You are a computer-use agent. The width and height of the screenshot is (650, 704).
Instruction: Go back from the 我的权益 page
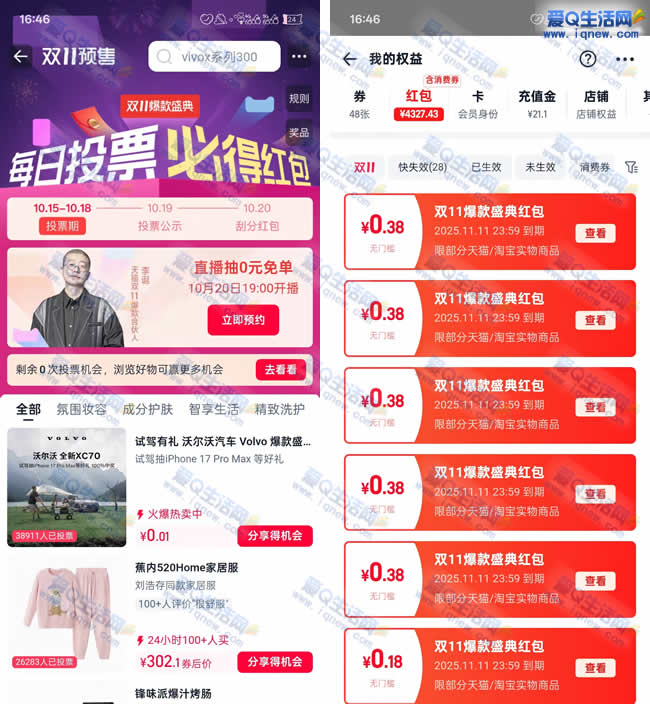pos(349,59)
